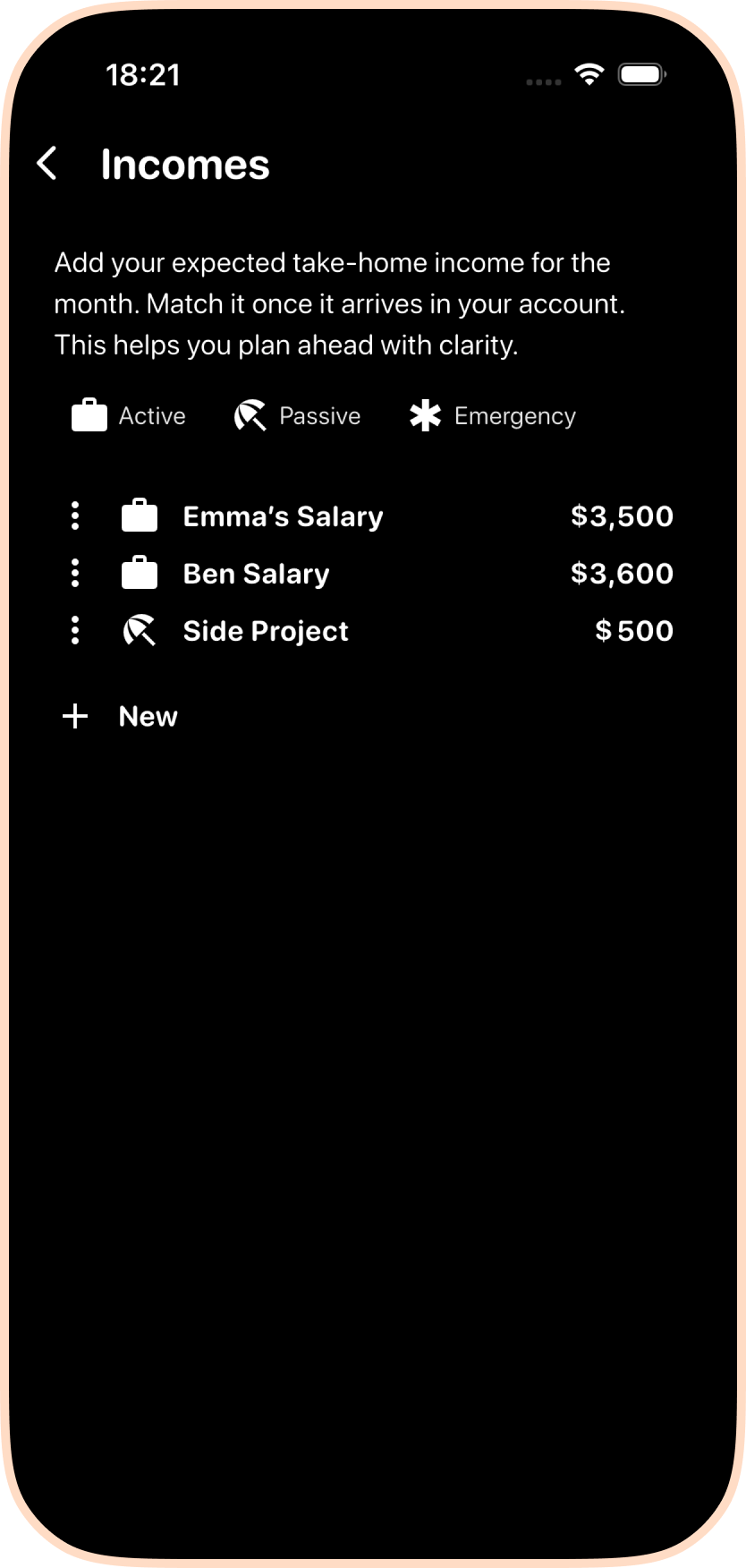Click the umbrella icon in the Passive legend
The width and height of the screenshot is (746, 1568).
point(249,414)
